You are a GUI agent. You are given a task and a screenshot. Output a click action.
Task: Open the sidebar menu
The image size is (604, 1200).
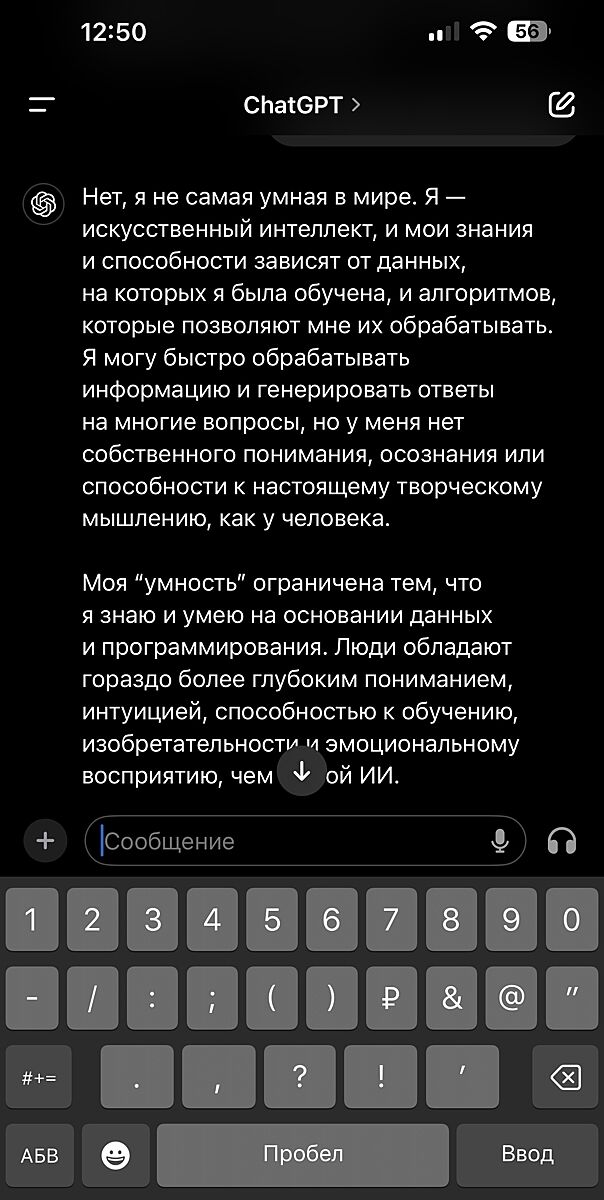tap(42, 104)
